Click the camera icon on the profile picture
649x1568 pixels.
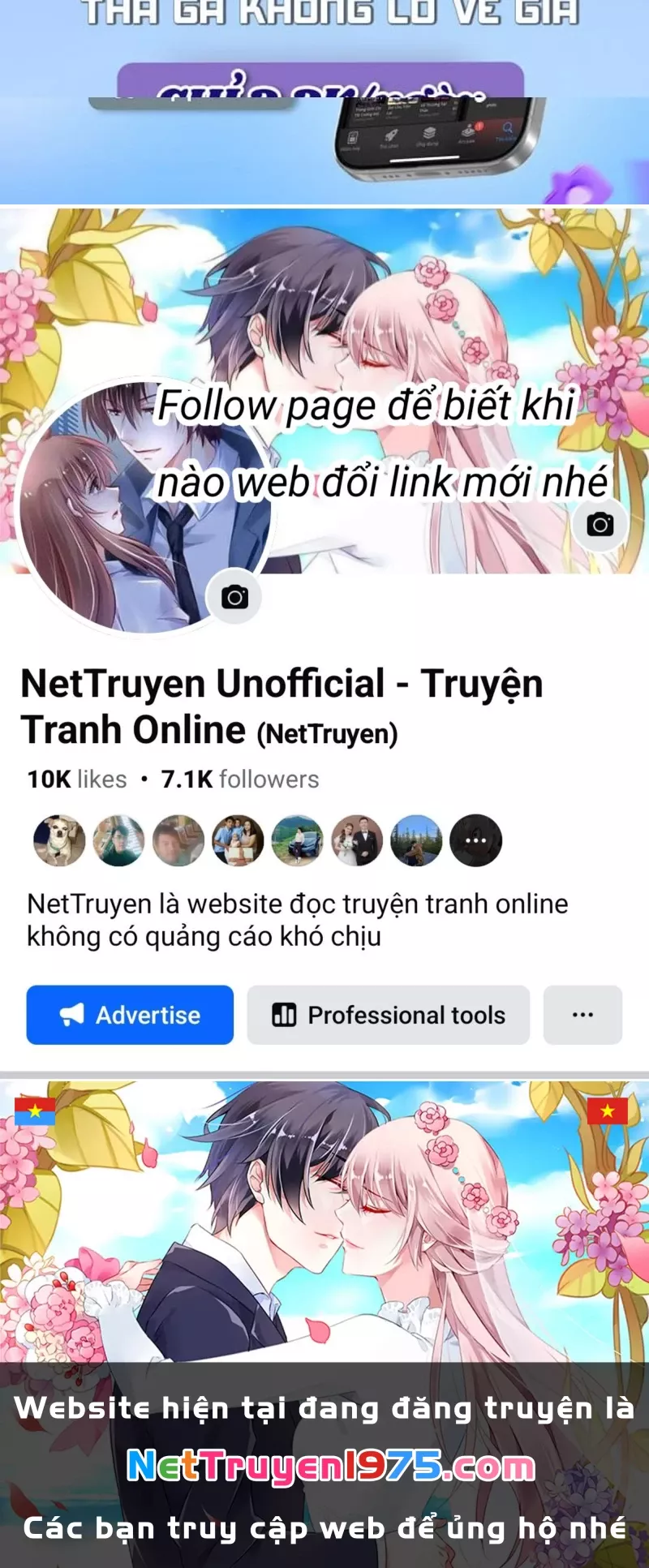tap(234, 598)
